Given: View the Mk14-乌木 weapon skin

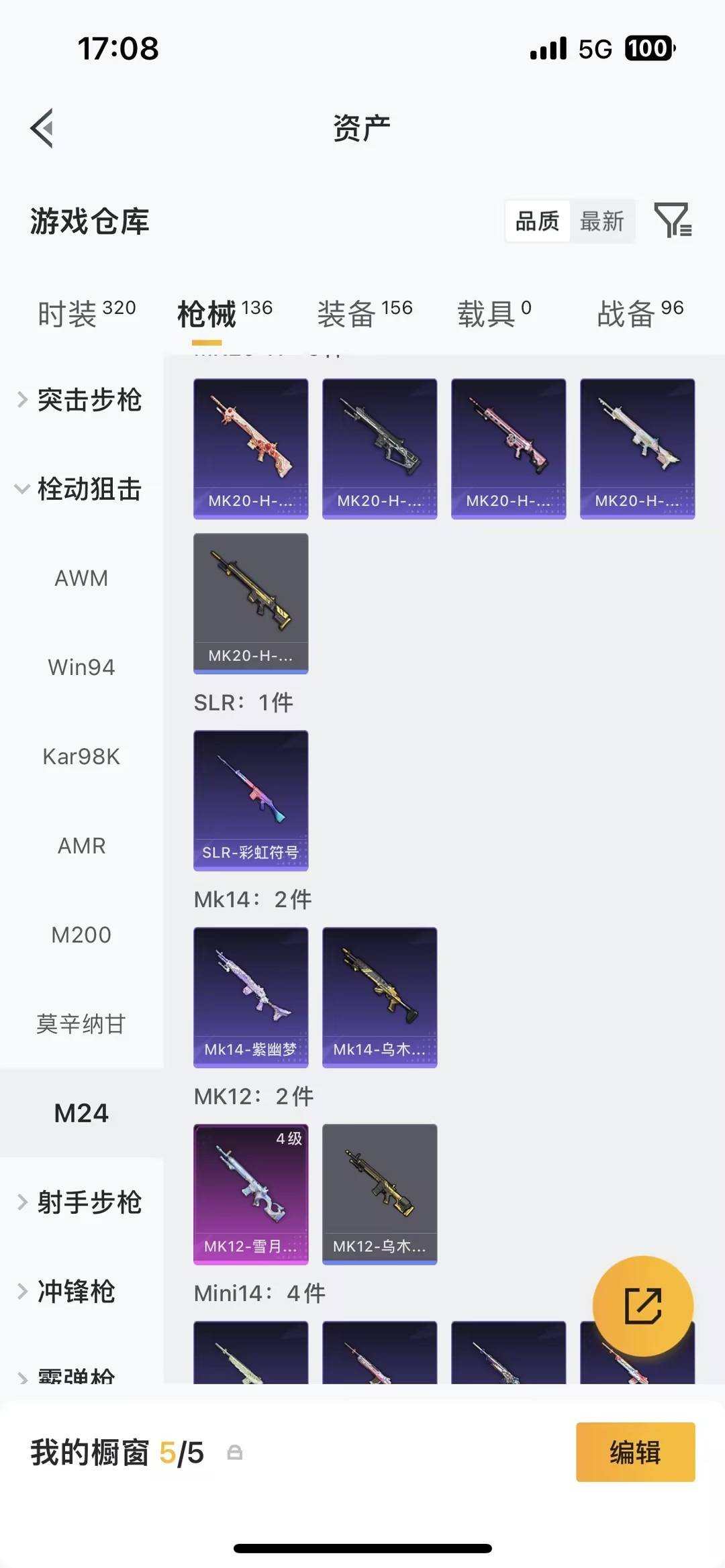Looking at the screenshot, I should pyautogui.click(x=379, y=996).
